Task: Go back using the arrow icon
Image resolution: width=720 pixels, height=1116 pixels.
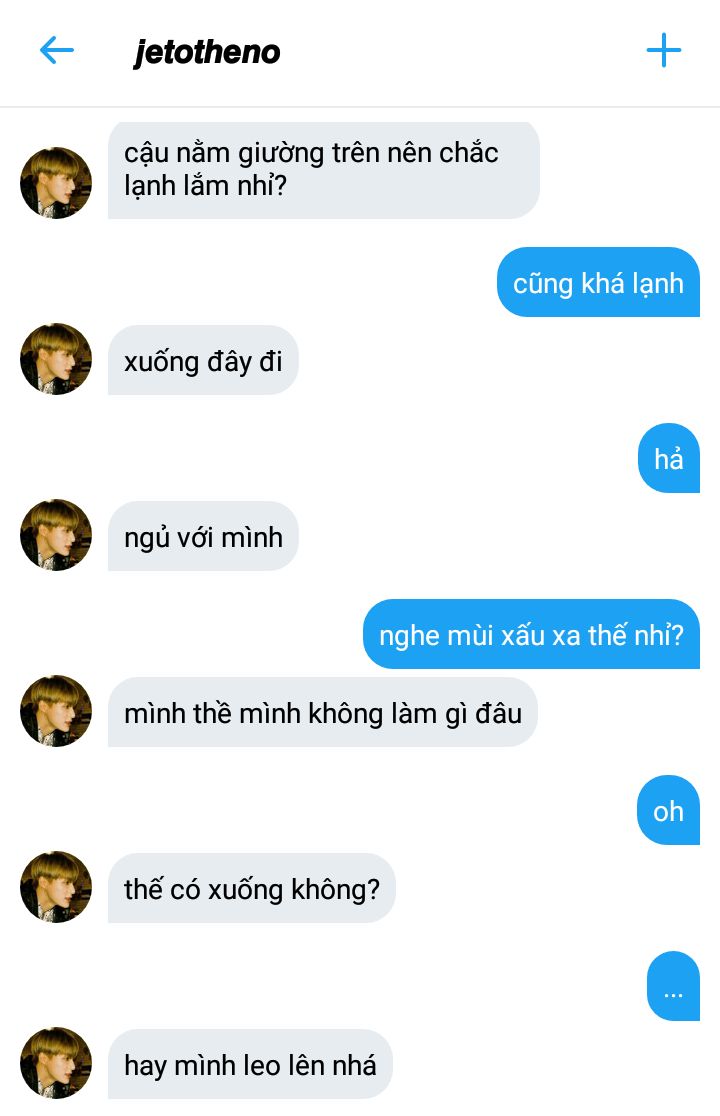Action: [x=57, y=50]
